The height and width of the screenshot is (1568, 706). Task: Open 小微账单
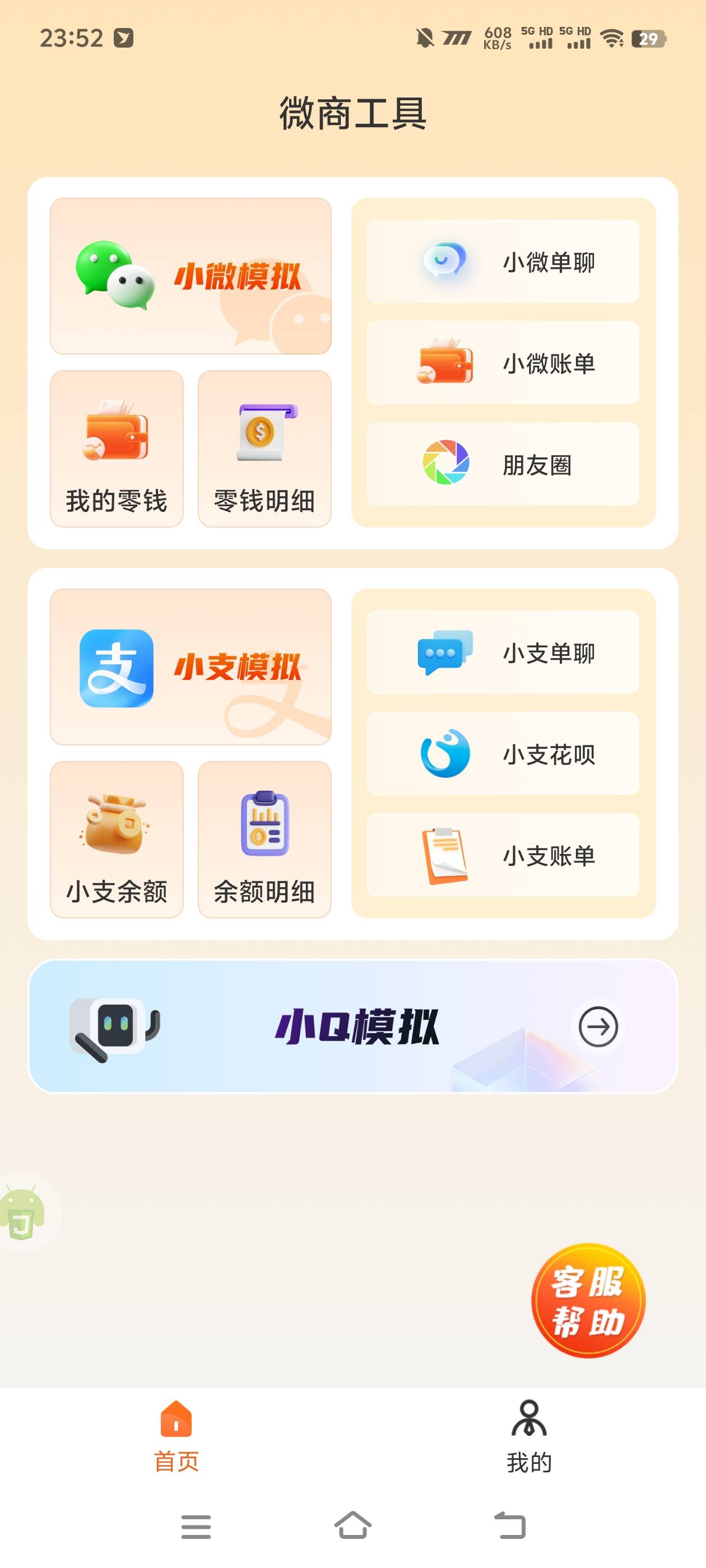pyautogui.click(x=503, y=363)
